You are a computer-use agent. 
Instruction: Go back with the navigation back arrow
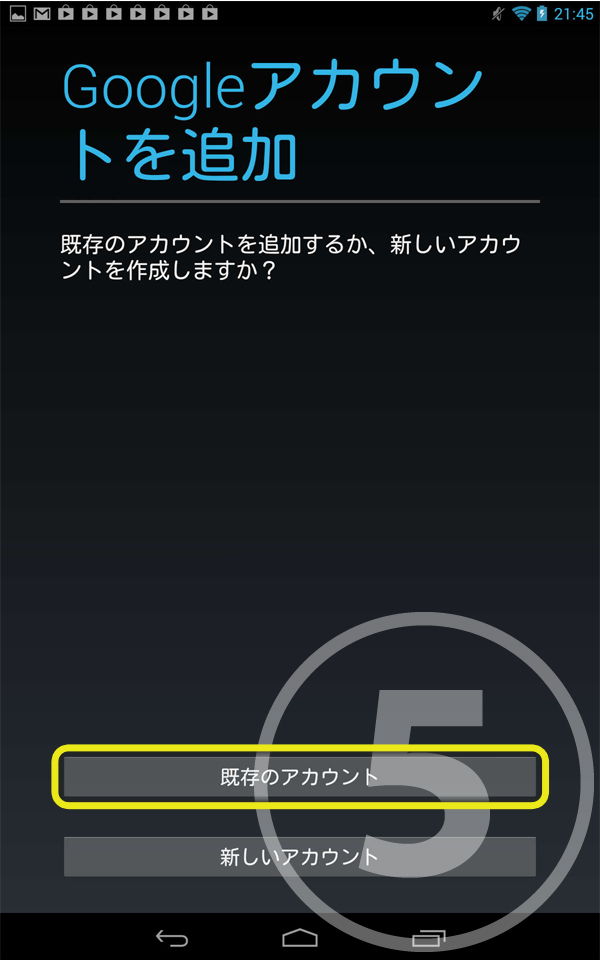[172, 937]
